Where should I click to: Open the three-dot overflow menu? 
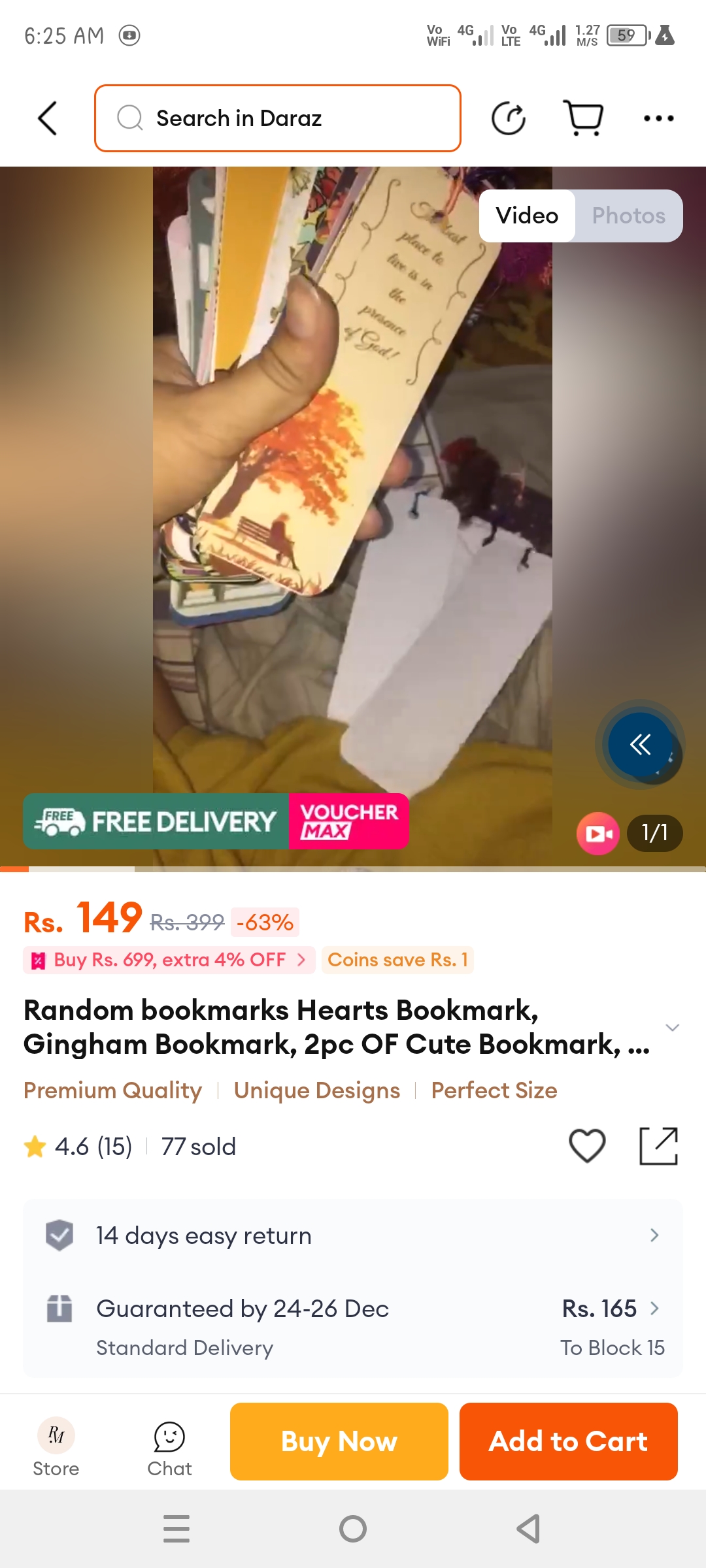pyautogui.click(x=658, y=118)
